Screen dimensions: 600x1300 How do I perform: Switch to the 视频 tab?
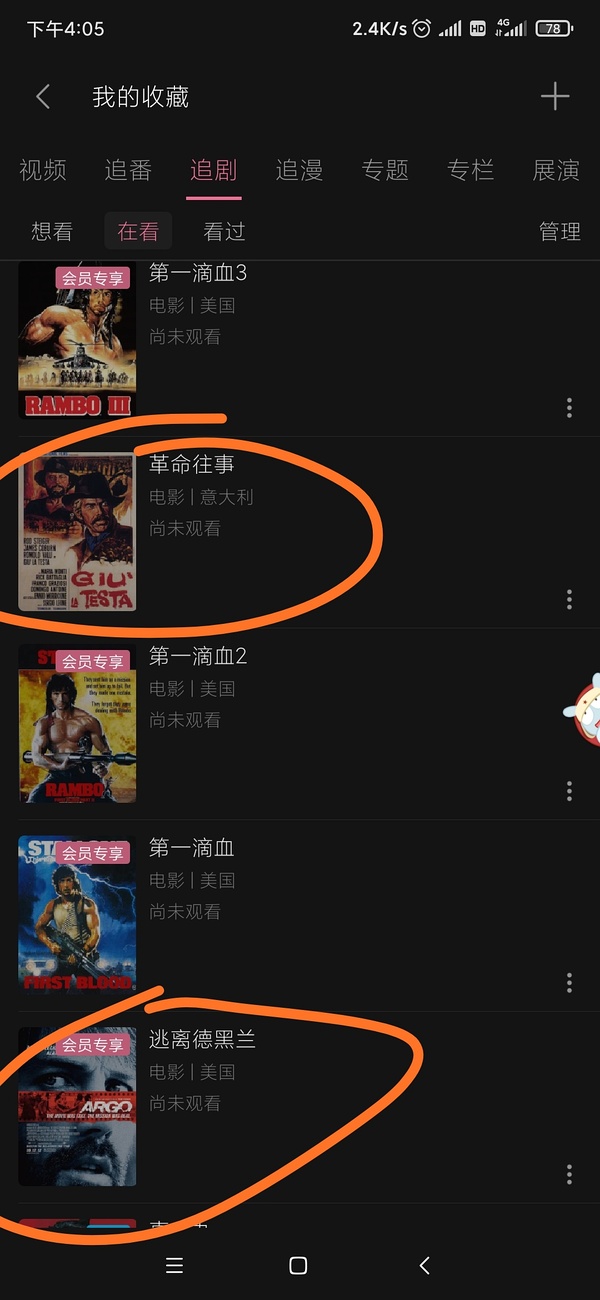click(x=43, y=170)
